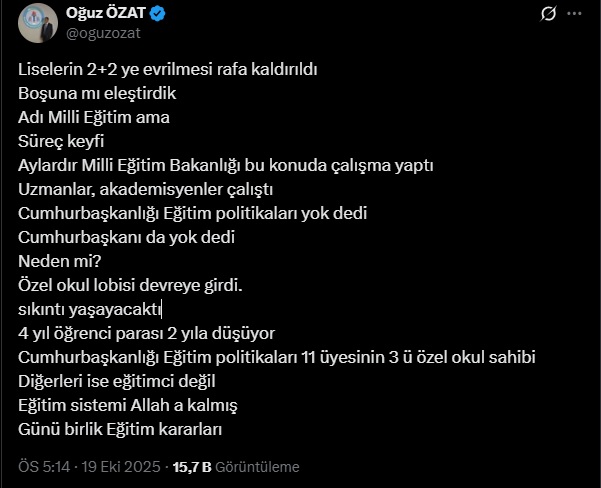View the 15,7 B Görüntüleme analytics

point(236,467)
